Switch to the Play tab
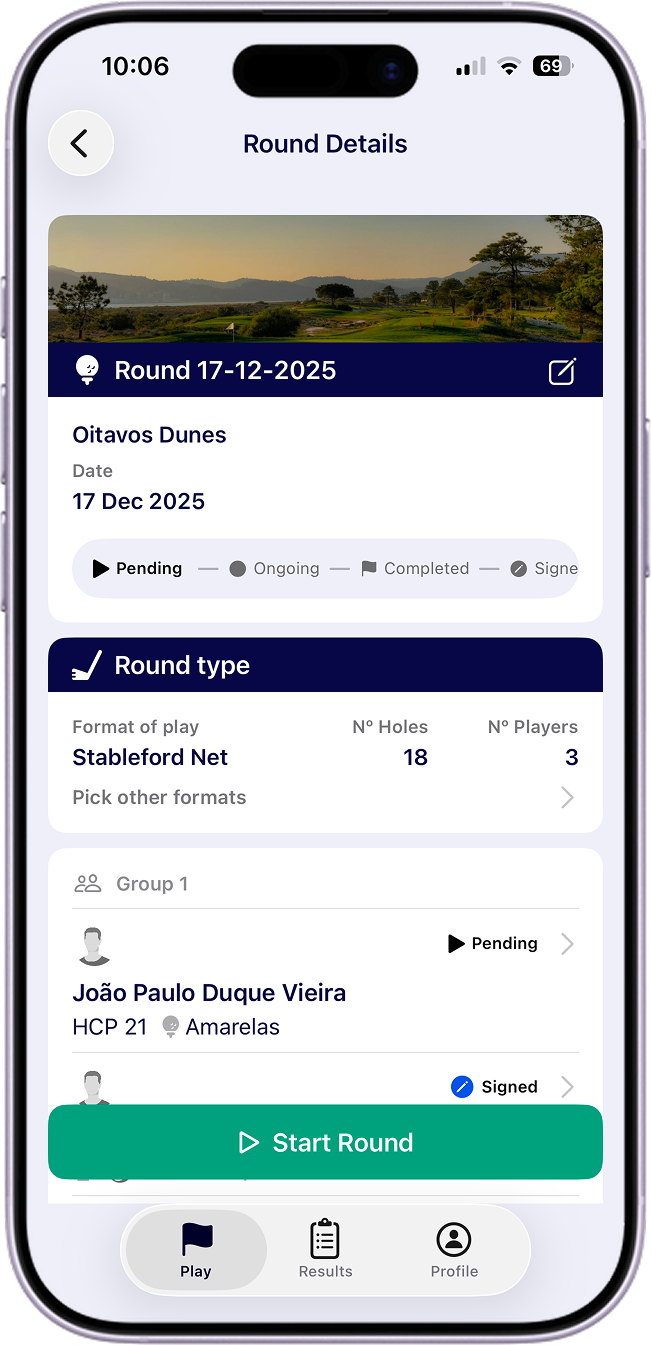The image size is (651, 1345). pos(196,1250)
